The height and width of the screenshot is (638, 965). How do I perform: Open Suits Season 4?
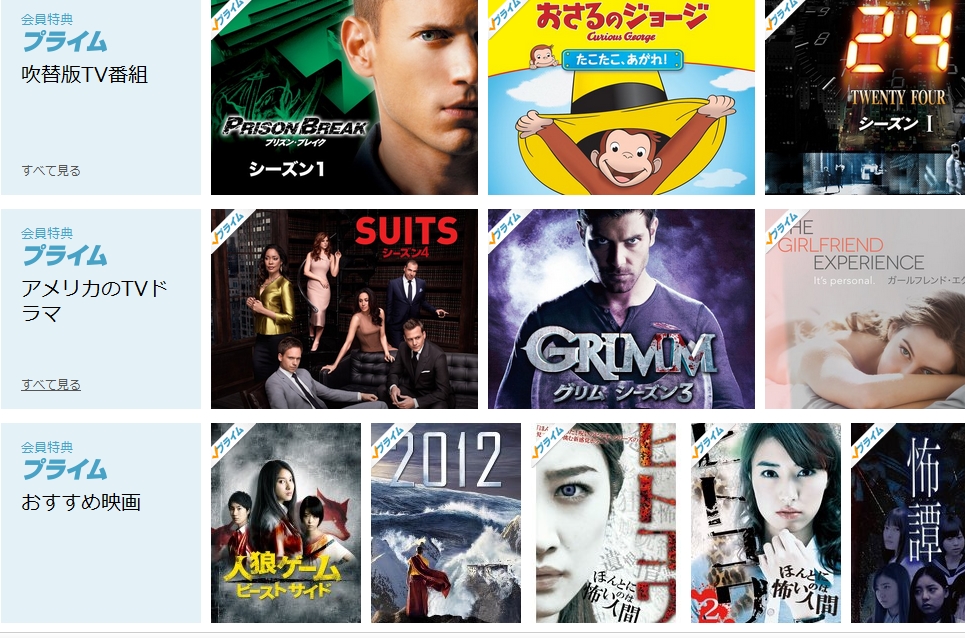click(x=344, y=309)
